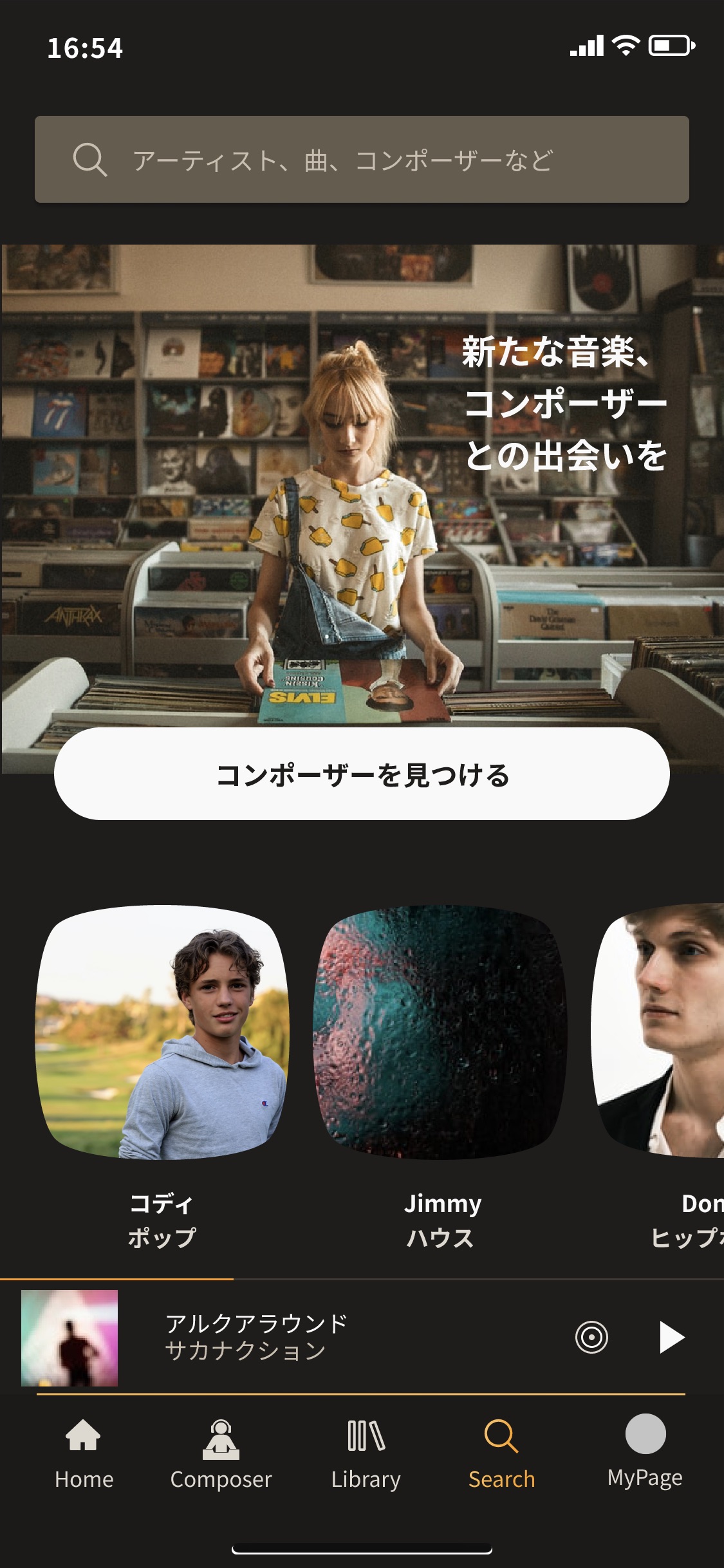Play アルクアラウンド in the mini player
This screenshot has height=1568, width=724.
tap(671, 1338)
